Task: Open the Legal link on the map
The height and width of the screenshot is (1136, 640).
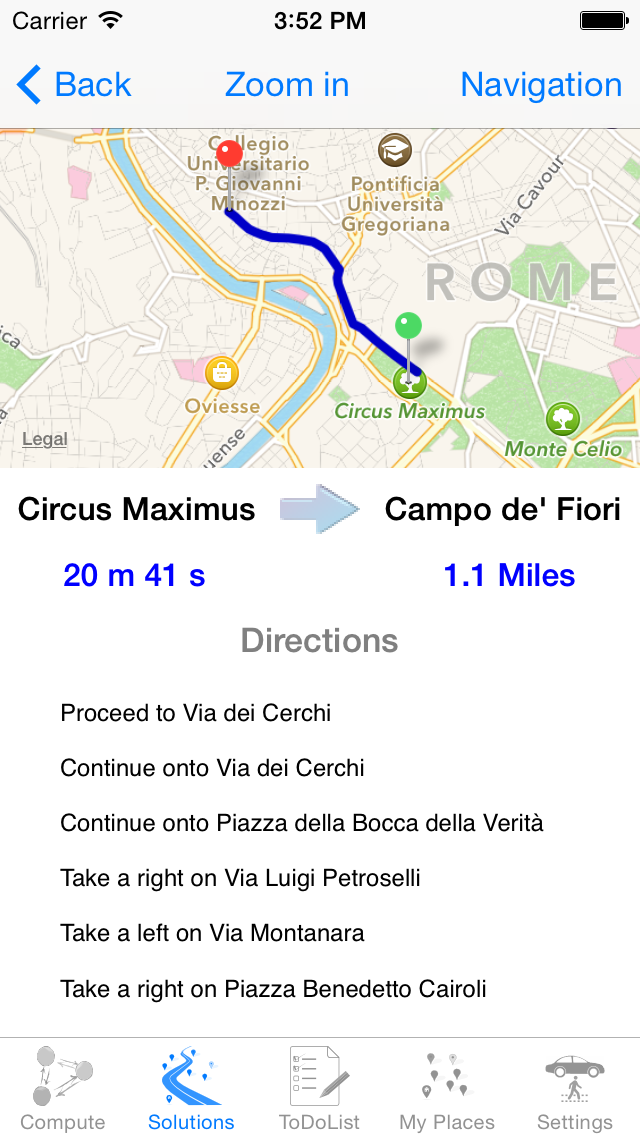Action: tap(45, 439)
